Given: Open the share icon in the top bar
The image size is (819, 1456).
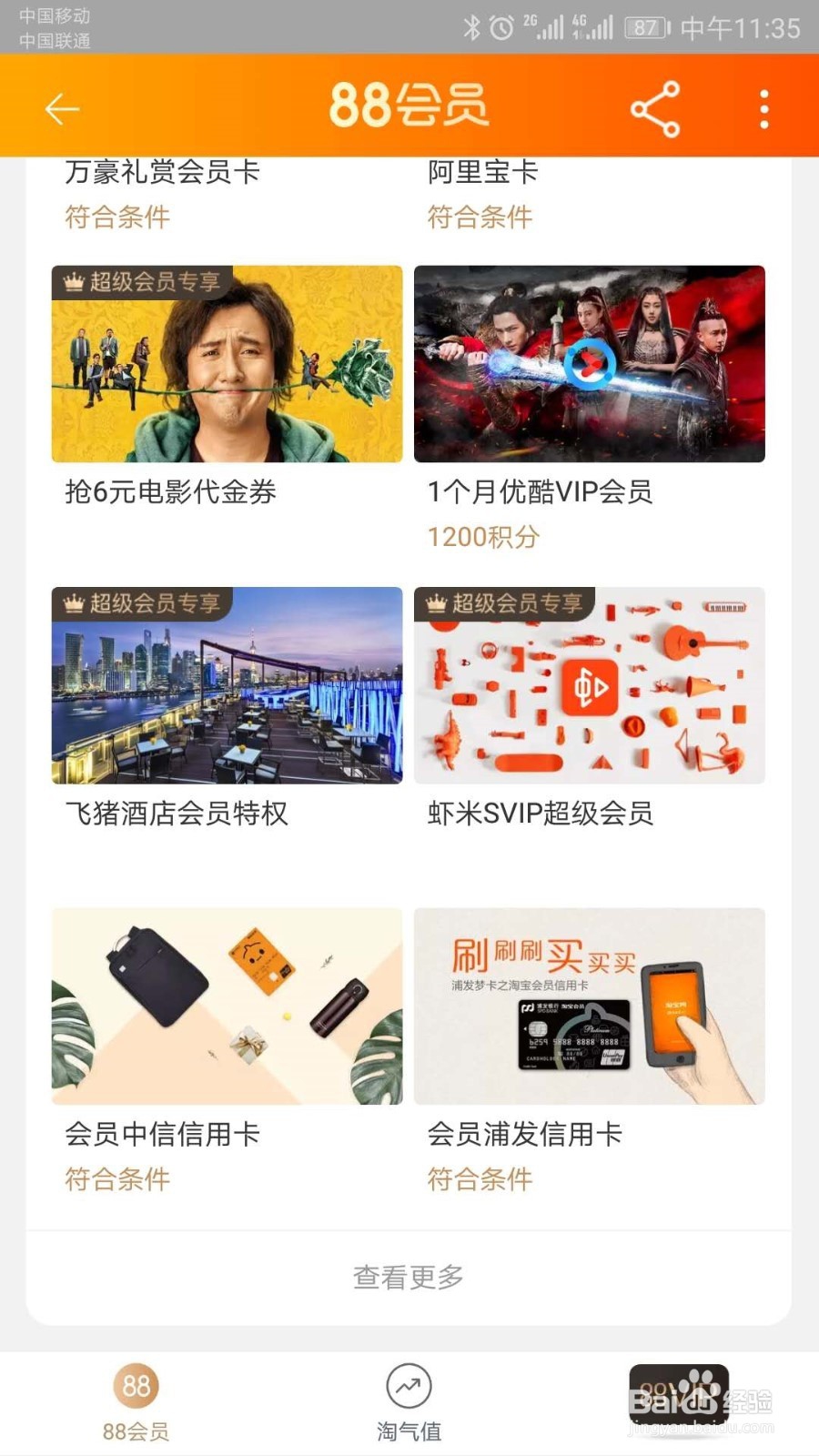Looking at the screenshot, I should pos(653,107).
